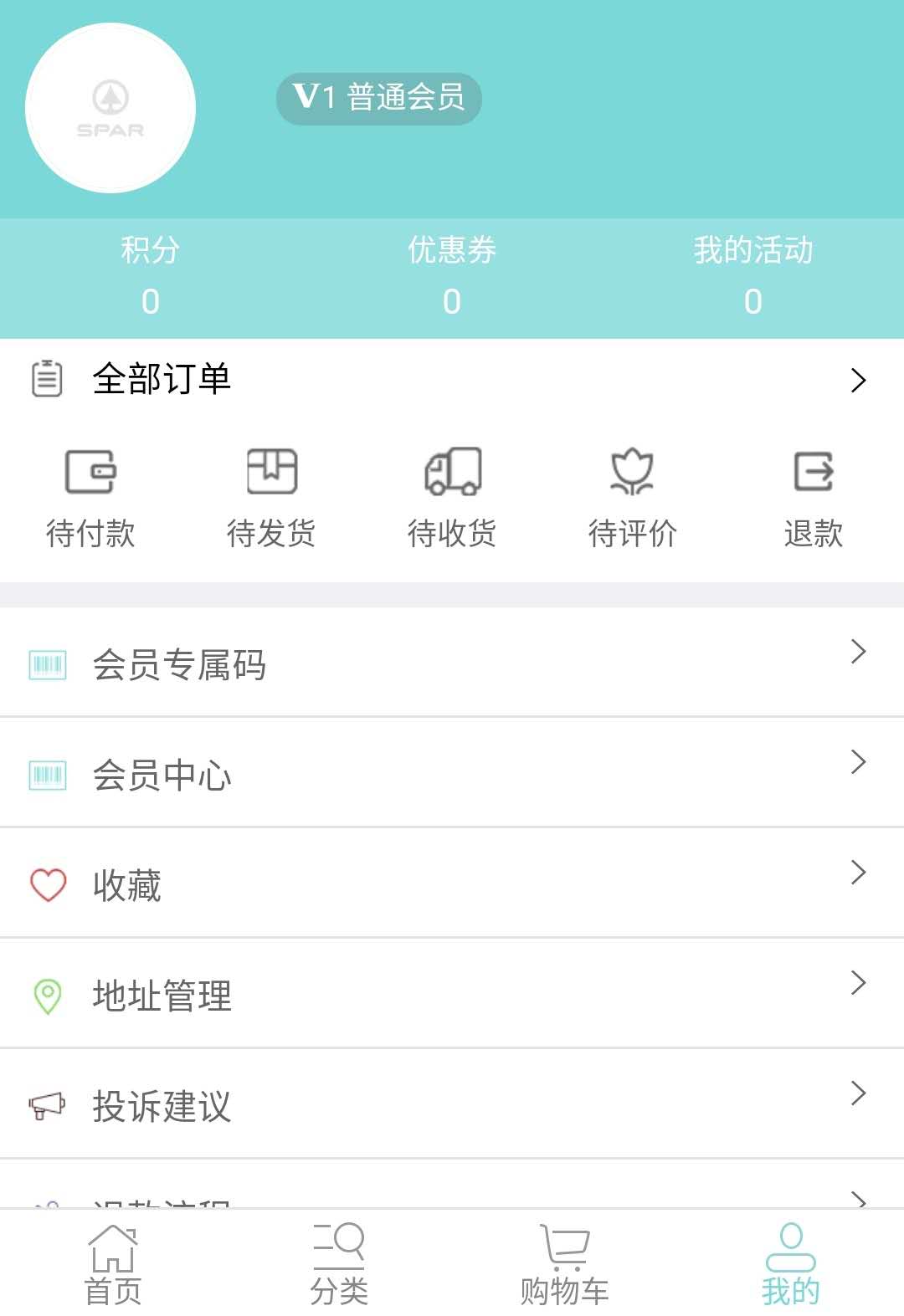The height and width of the screenshot is (1316, 904).
Task: Open the profile avatar
Action: coord(110,108)
